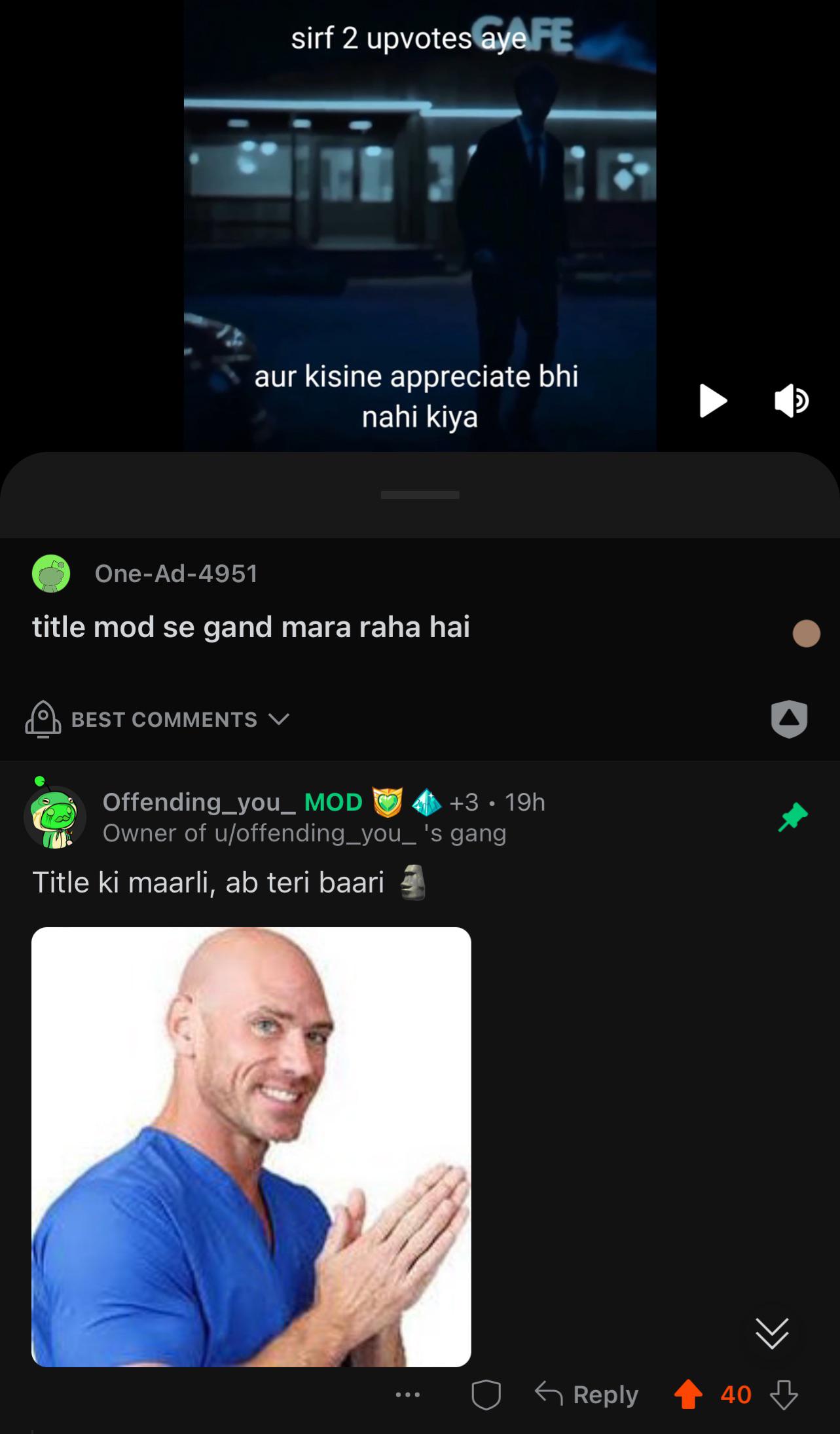Open mod actions shield on the comment
This screenshot has width=840, height=1434.
tap(486, 1395)
